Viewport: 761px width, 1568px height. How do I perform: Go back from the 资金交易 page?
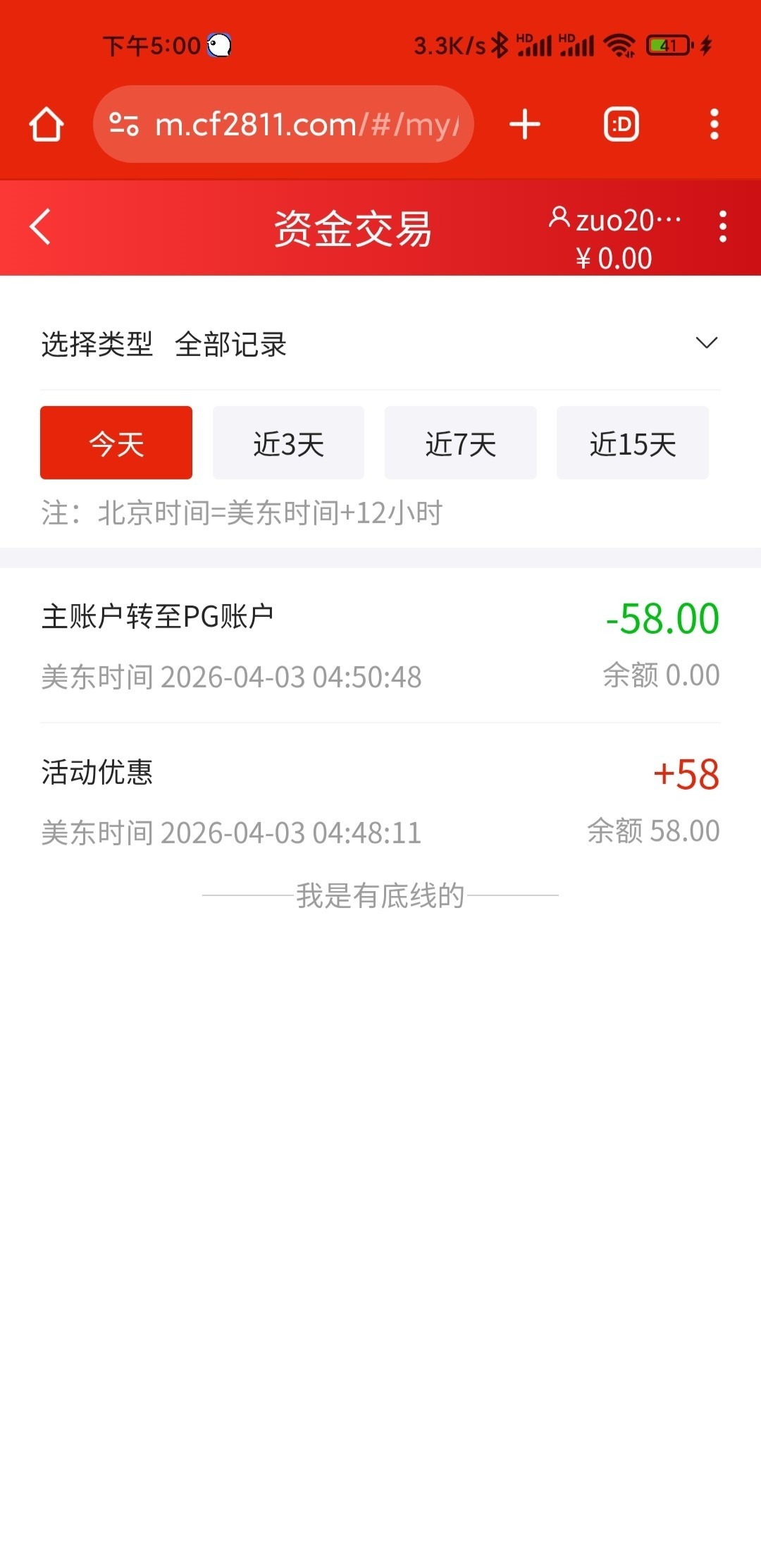pyautogui.click(x=41, y=227)
